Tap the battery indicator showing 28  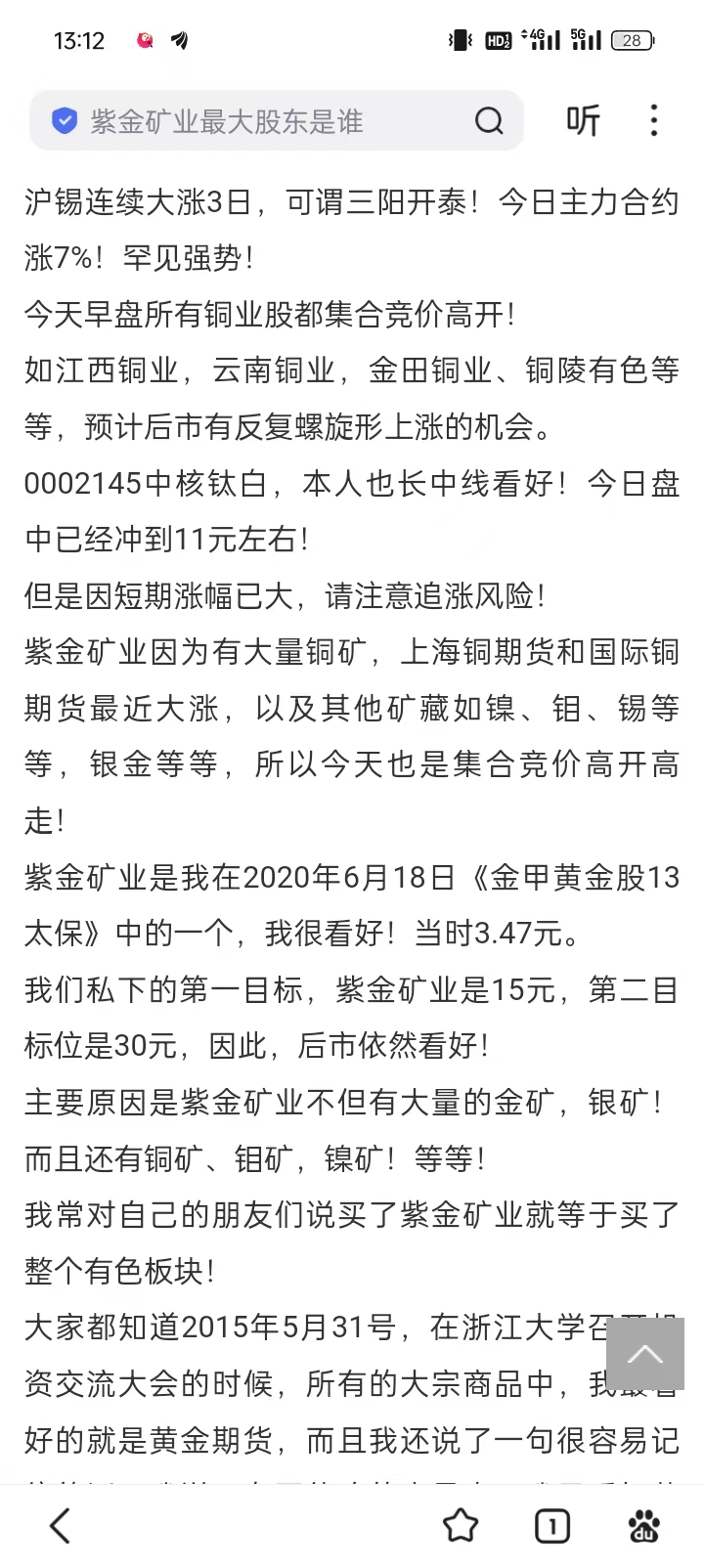click(631, 41)
